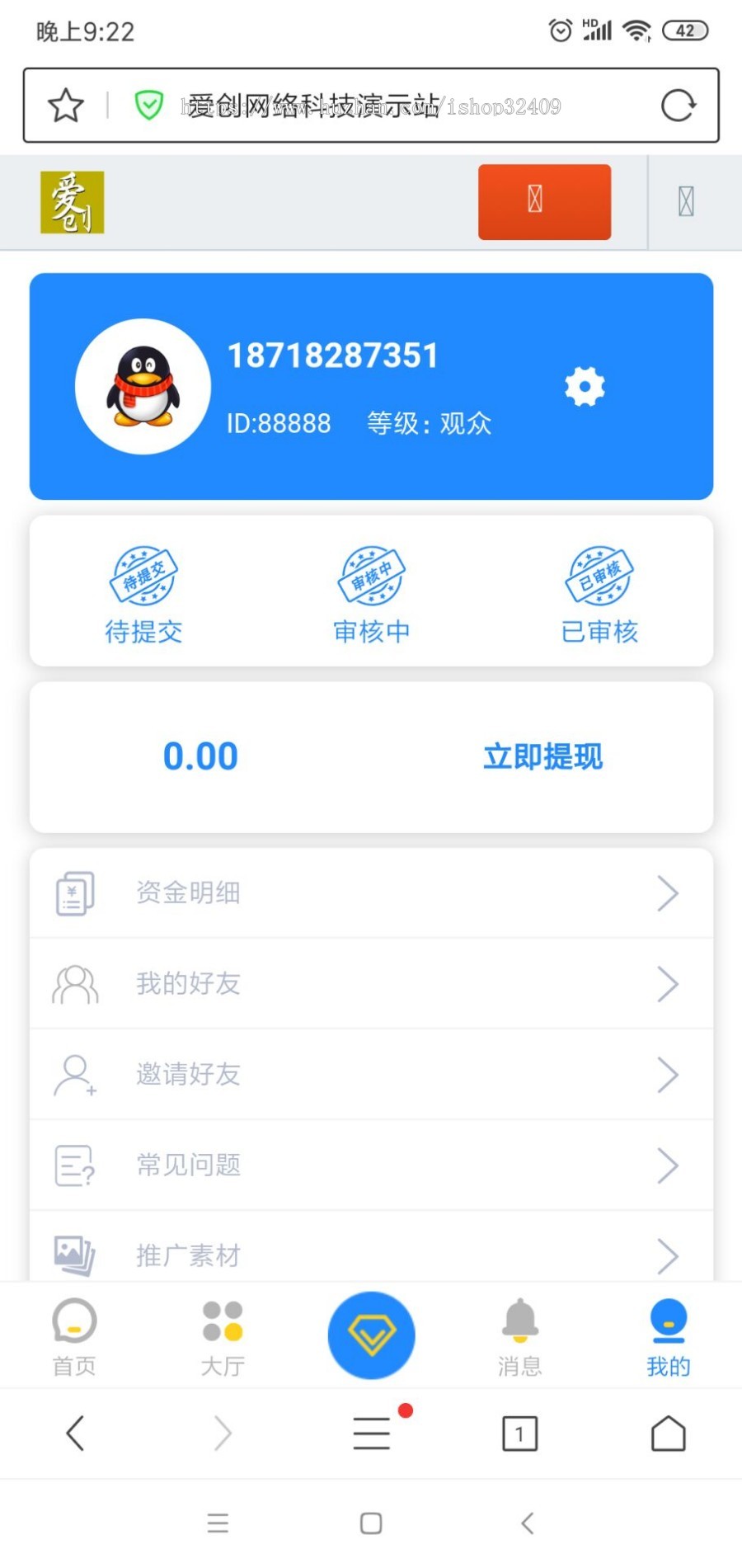Expand 我的好友 using the arrow

pyautogui.click(x=668, y=983)
